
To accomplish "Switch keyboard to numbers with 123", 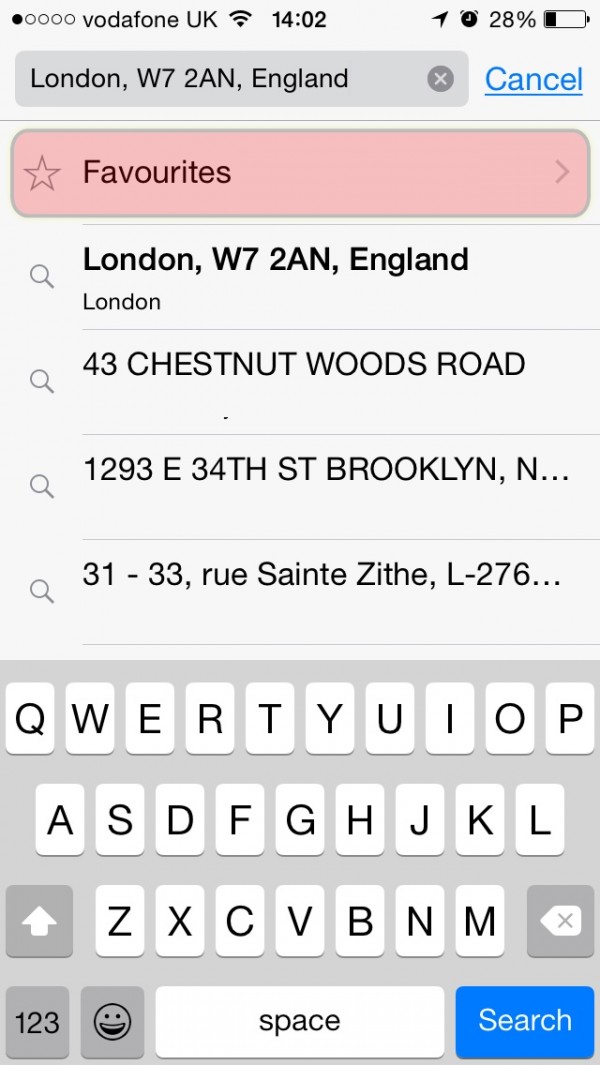I will pyautogui.click(x=38, y=1021).
